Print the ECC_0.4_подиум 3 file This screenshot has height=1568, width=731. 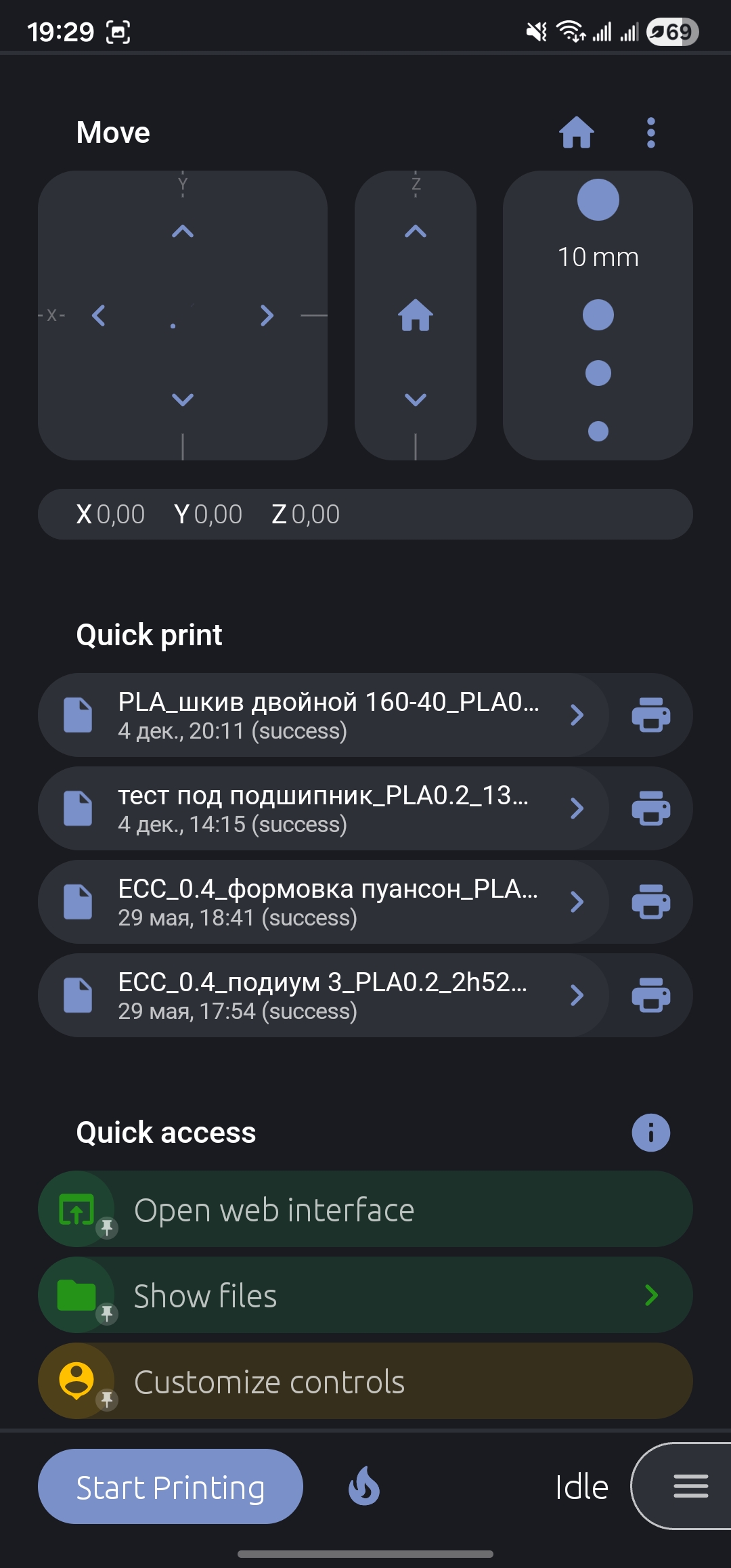click(x=651, y=995)
